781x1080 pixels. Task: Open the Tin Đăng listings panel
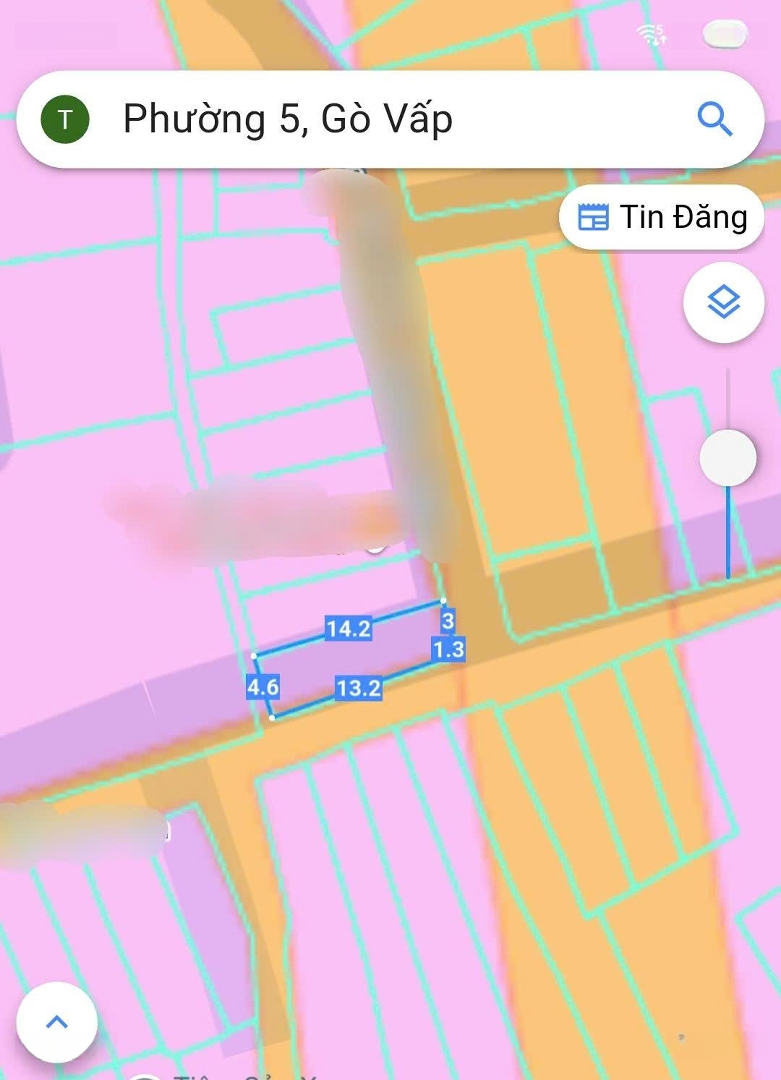[x=660, y=216]
